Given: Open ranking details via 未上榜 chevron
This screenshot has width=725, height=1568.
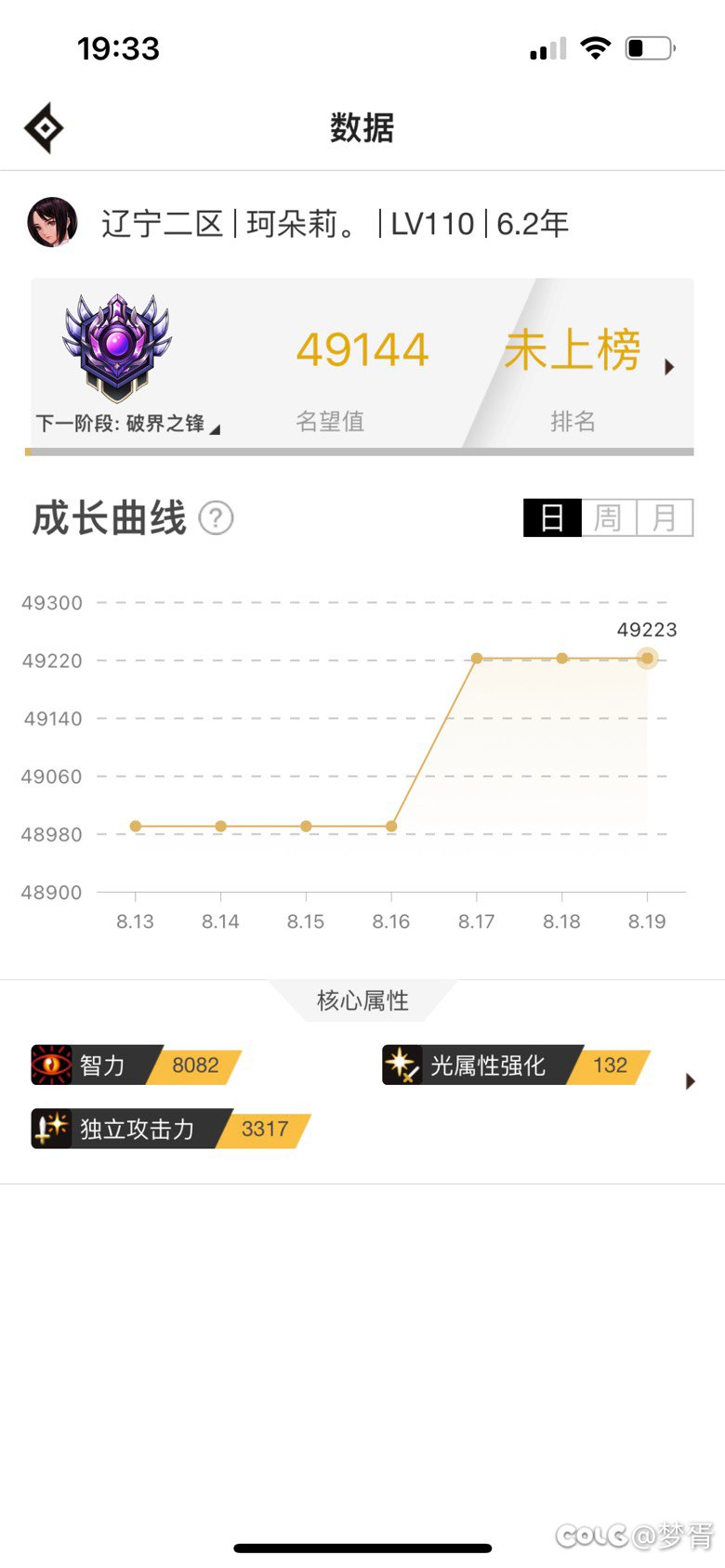Looking at the screenshot, I should tap(670, 366).
